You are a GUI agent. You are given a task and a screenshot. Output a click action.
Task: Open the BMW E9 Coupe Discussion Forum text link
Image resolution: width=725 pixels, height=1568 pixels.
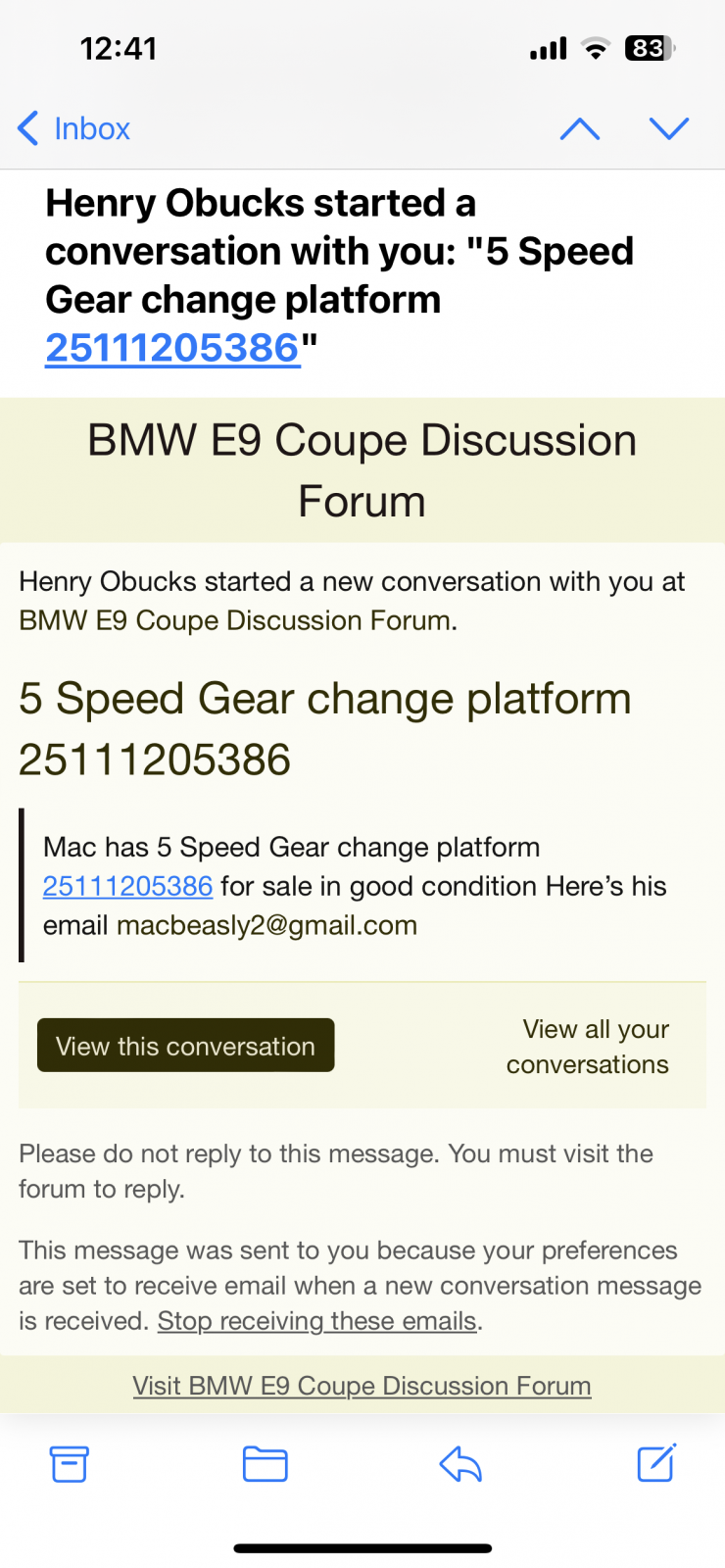click(234, 620)
